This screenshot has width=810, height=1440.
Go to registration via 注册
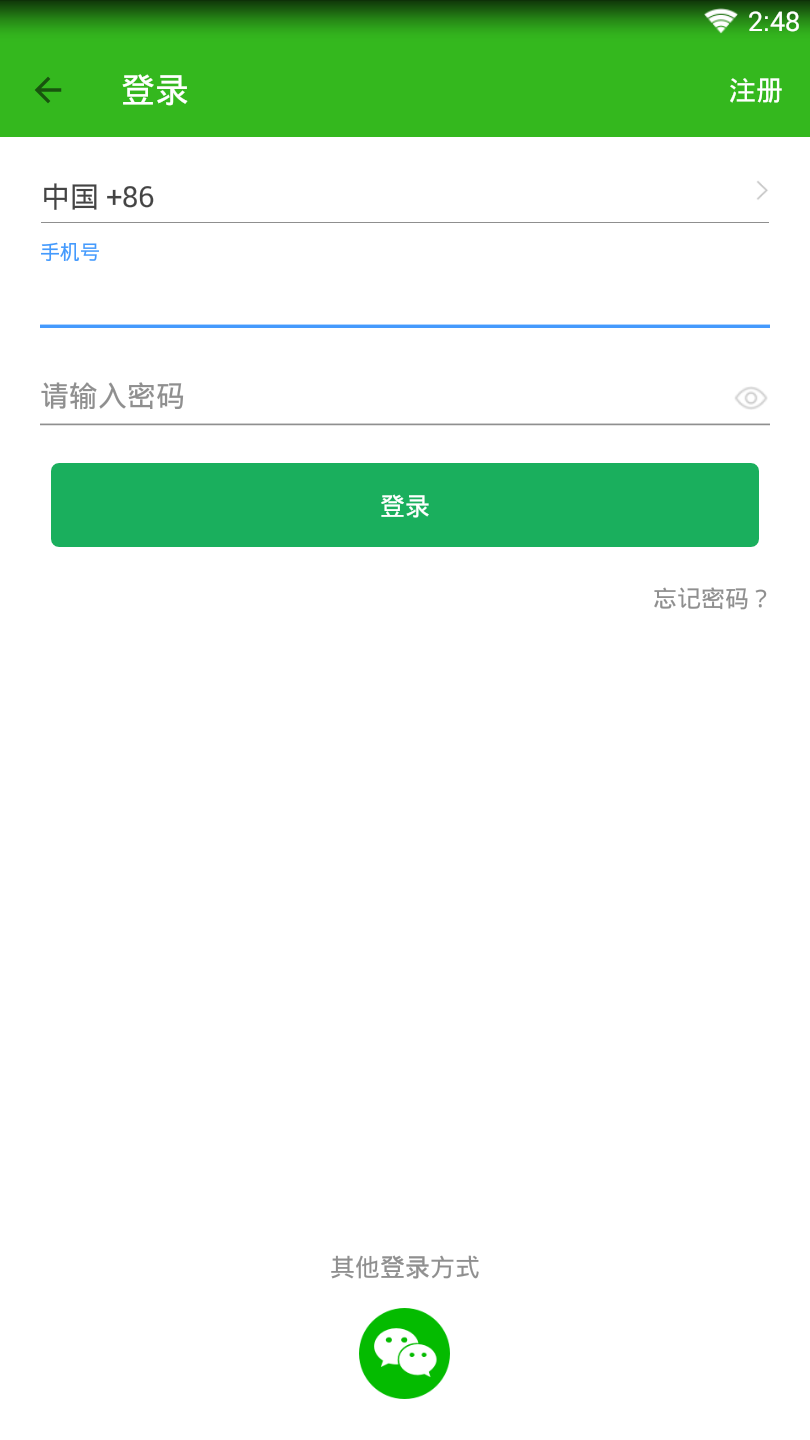point(755,91)
